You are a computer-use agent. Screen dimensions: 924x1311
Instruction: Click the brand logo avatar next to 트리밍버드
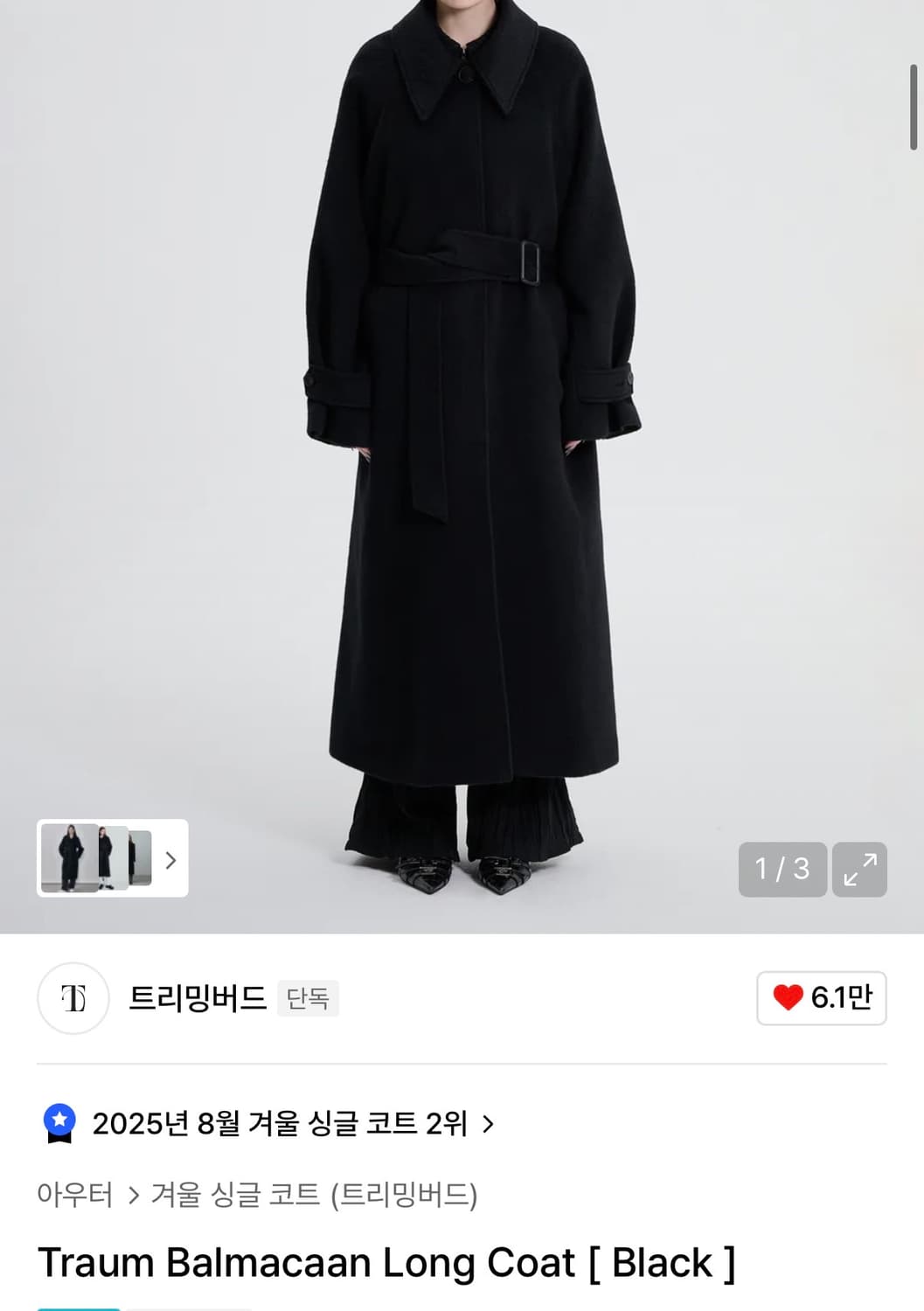(73, 999)
